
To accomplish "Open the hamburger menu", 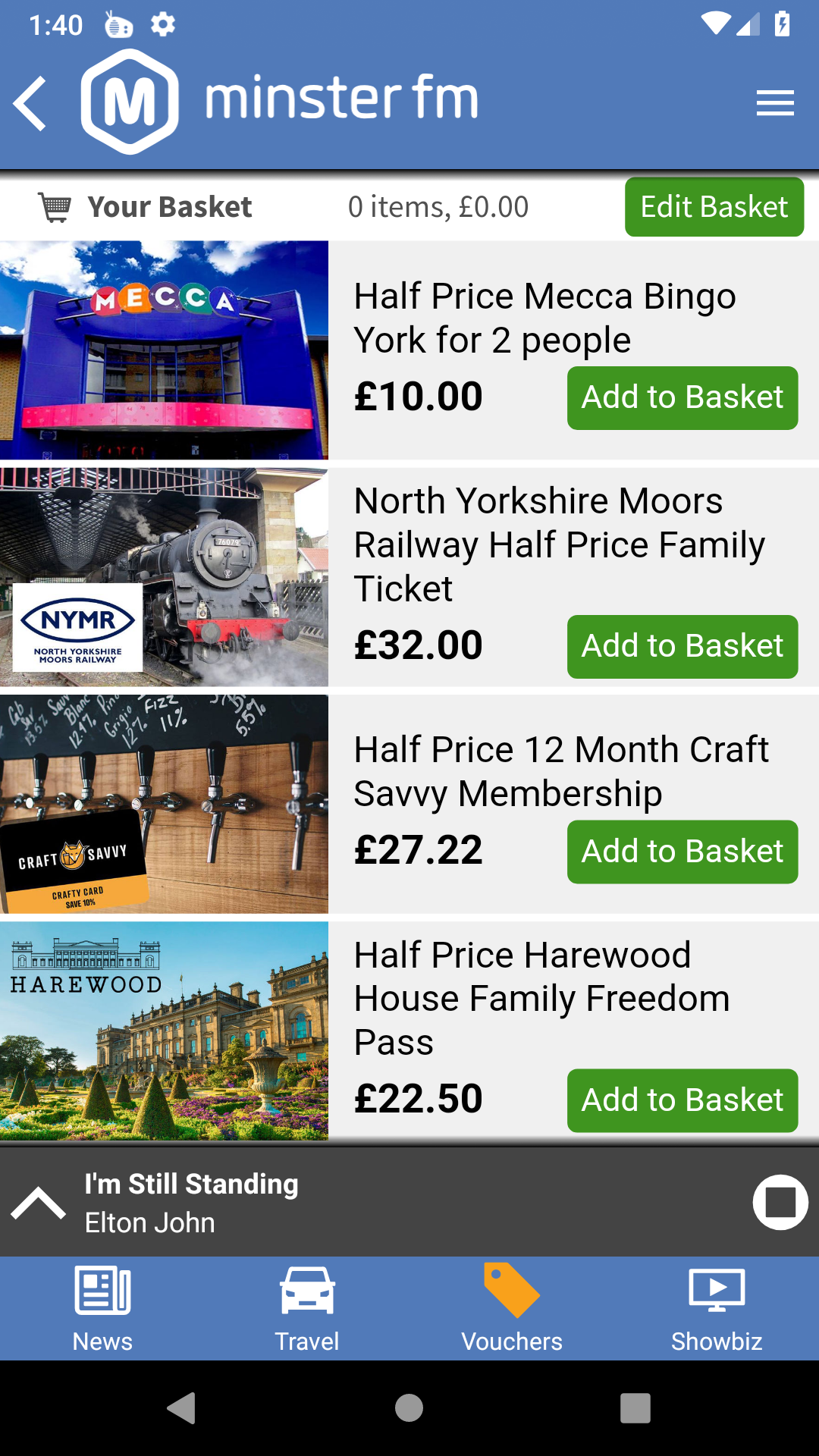I will click(774, 103).
